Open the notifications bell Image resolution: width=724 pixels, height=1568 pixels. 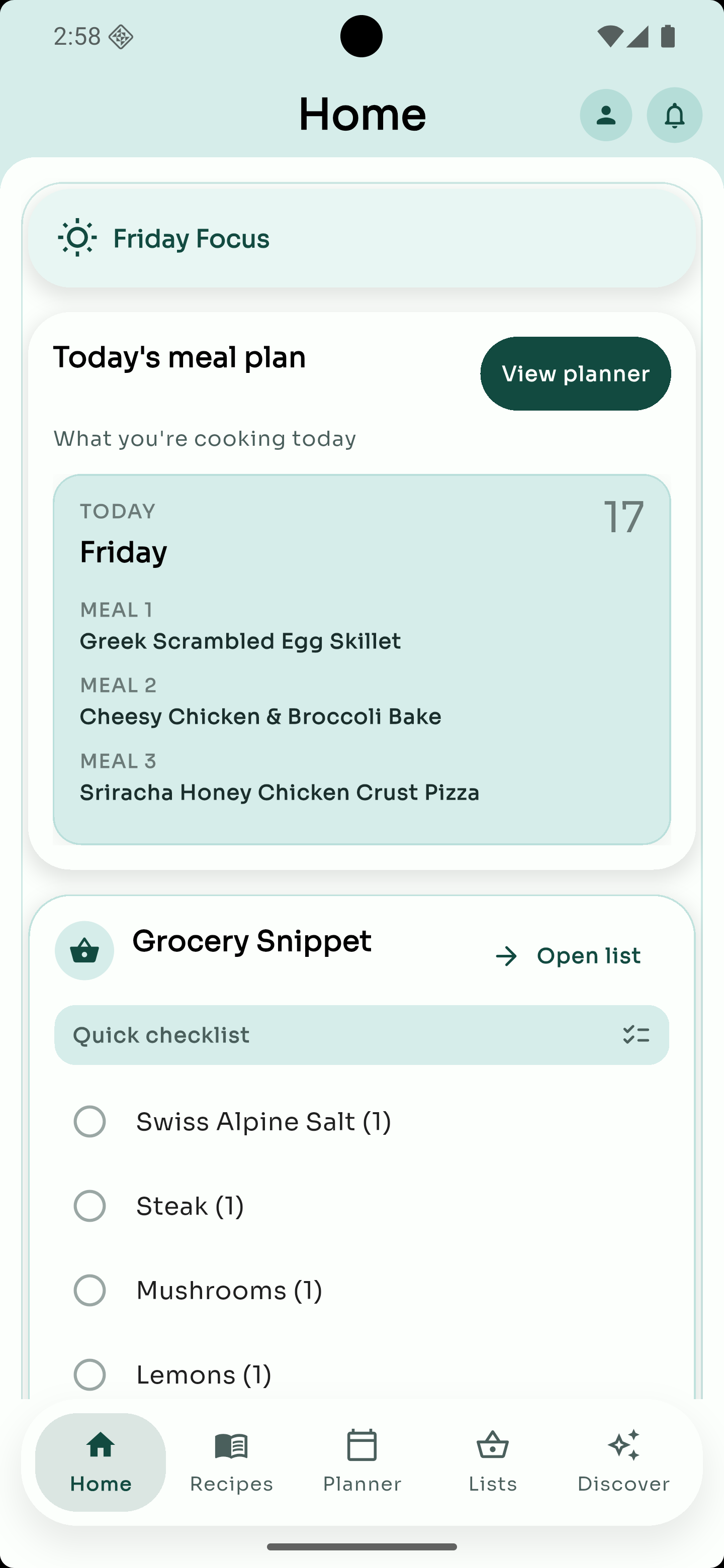[674, 115]
